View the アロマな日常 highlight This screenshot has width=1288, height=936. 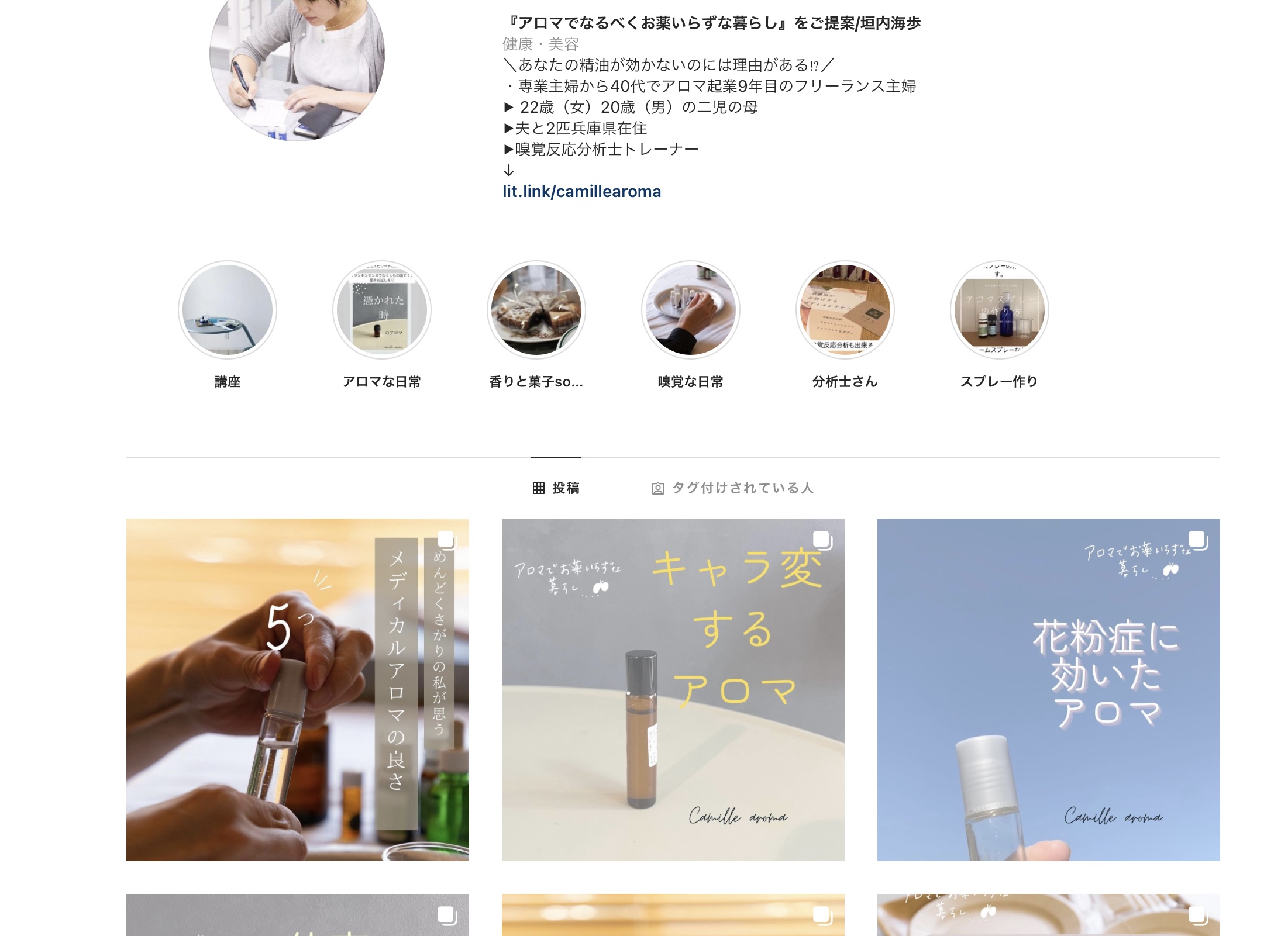click(x=382, y=310)
